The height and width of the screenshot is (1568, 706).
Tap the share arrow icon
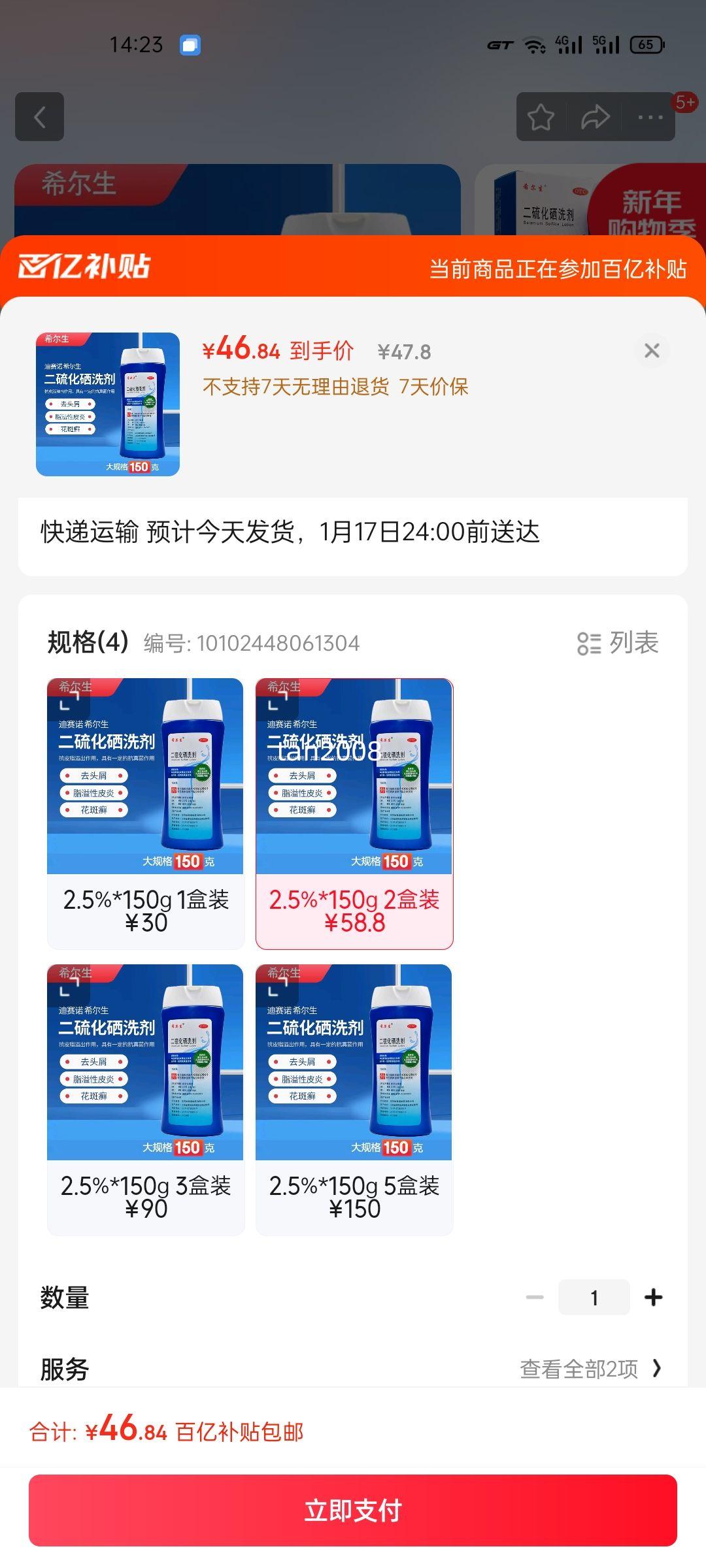click(594, 116)
